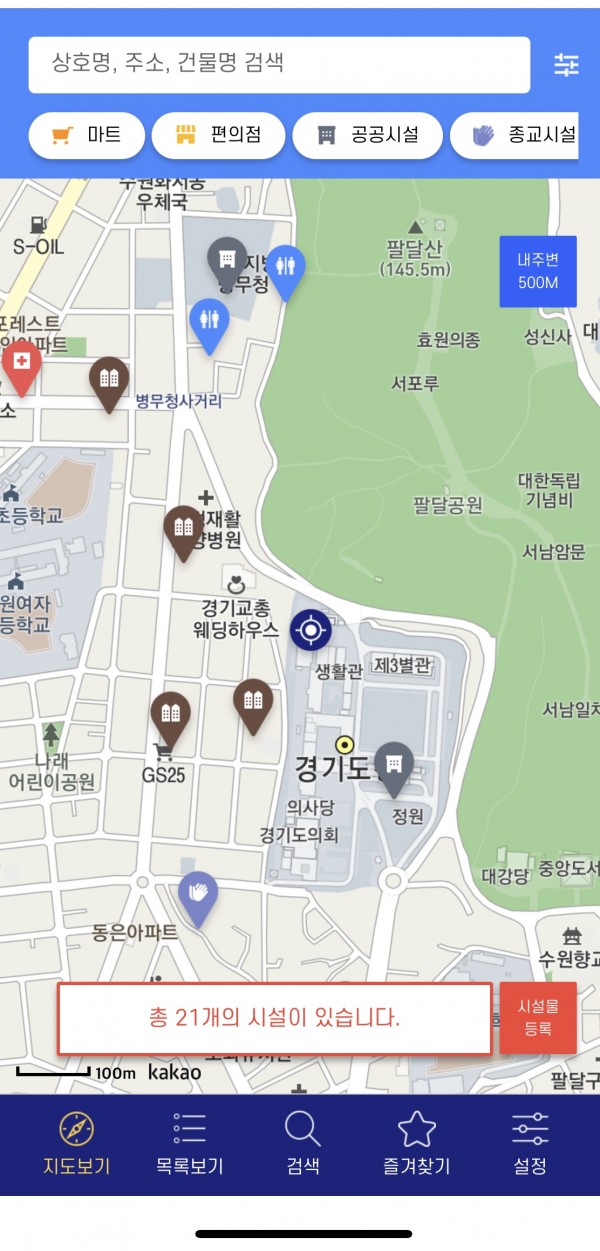Tap the gray building pin near 정원

click(x=394, y=765)
